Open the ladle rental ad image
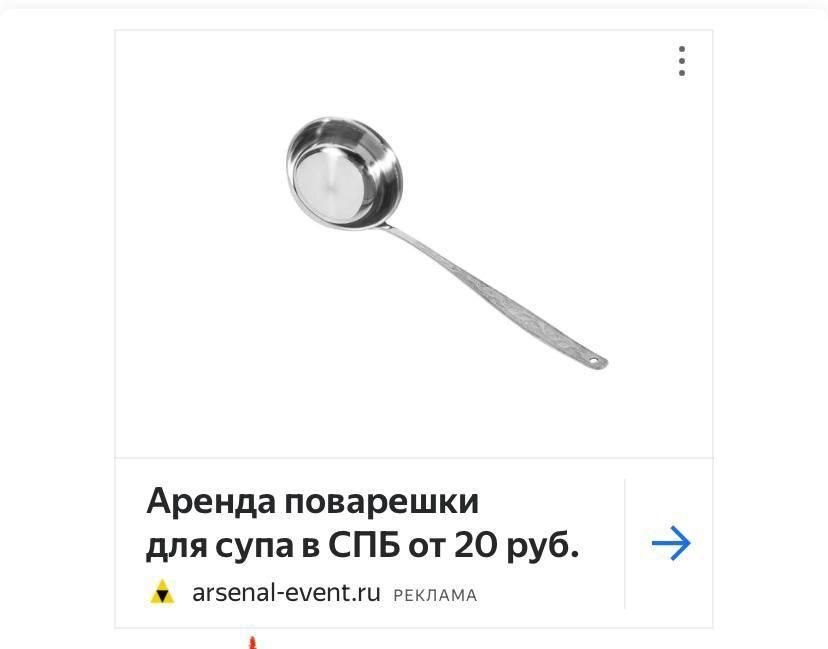Viewport: 828px width, 649px height. [x=413, y=244]
